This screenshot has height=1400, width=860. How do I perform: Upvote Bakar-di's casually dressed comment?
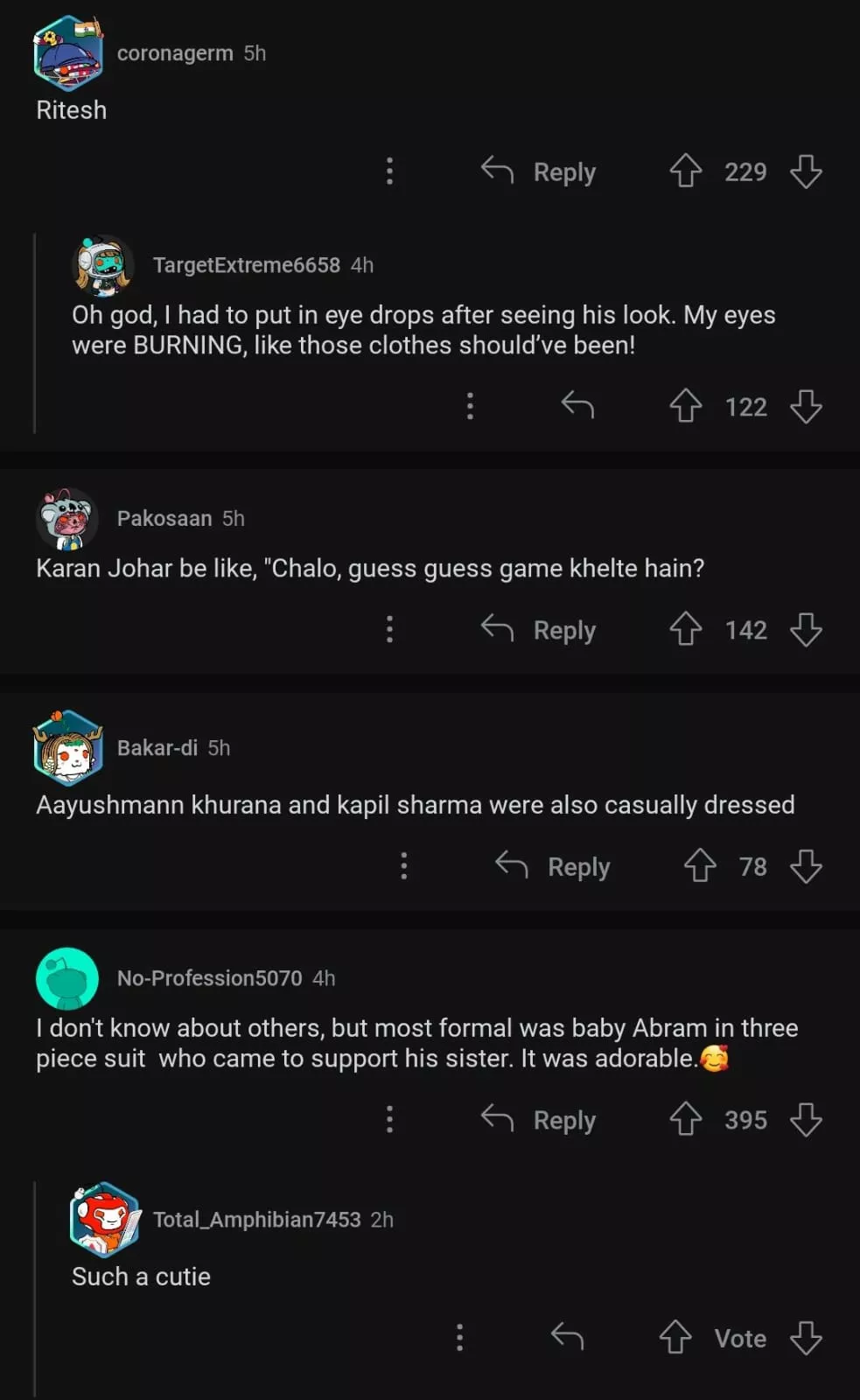[700, 866]
